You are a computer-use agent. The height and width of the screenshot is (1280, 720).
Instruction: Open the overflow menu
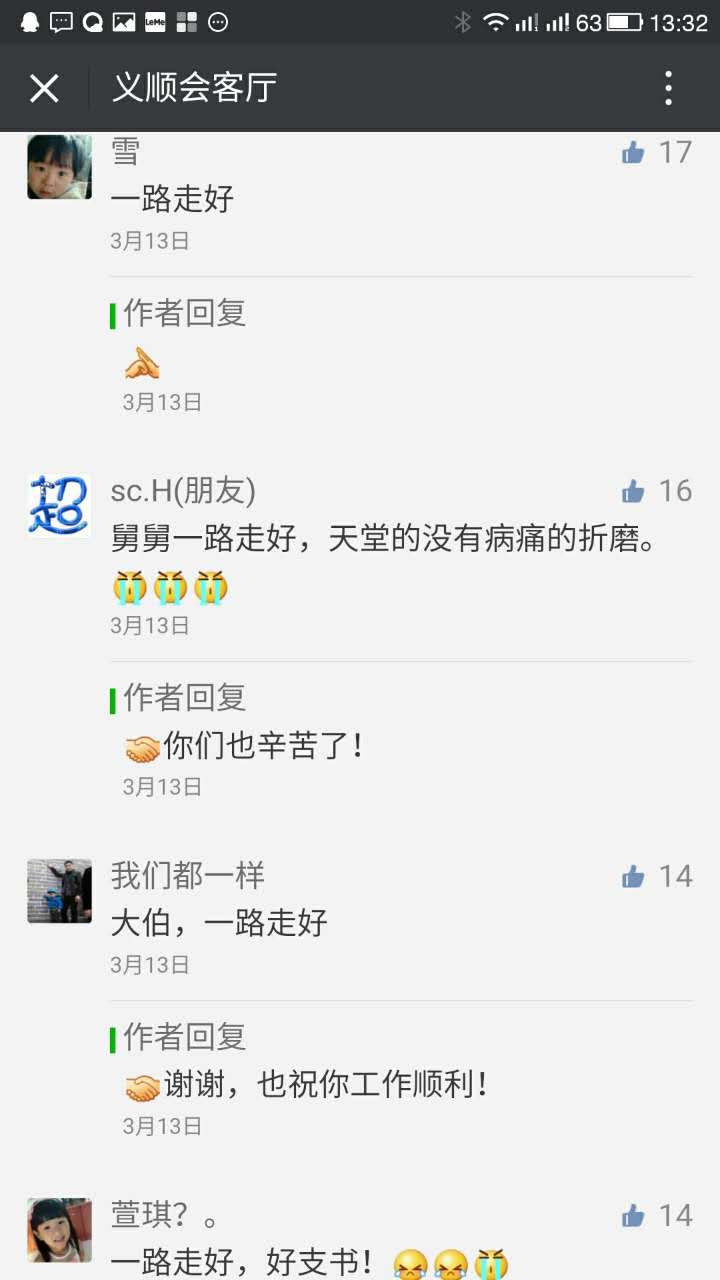coord(669,89)
